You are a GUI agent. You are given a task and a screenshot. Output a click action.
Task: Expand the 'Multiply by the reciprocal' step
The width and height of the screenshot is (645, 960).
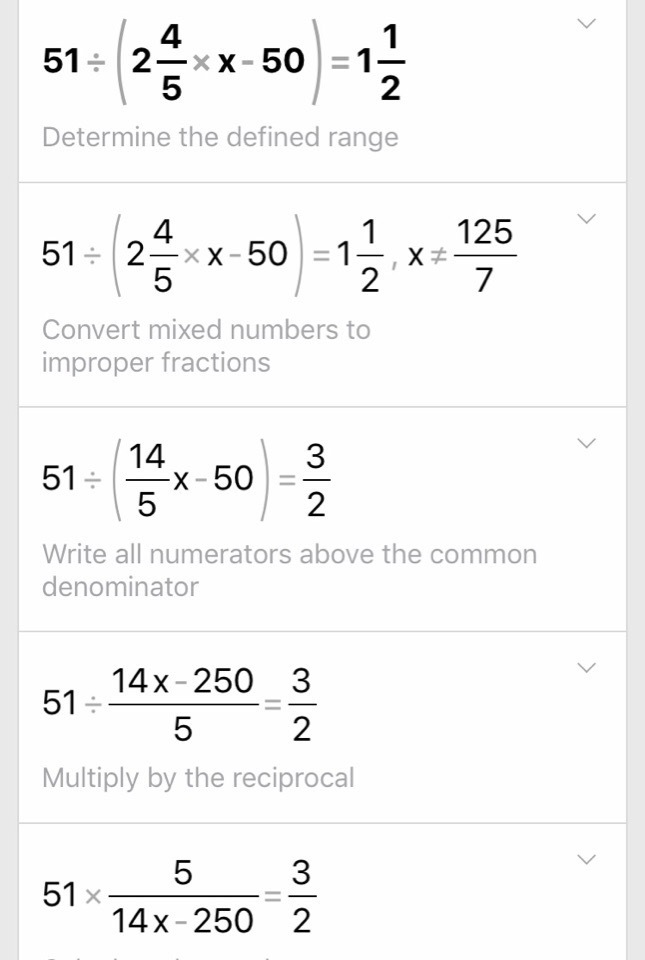(x=586, y=667)
